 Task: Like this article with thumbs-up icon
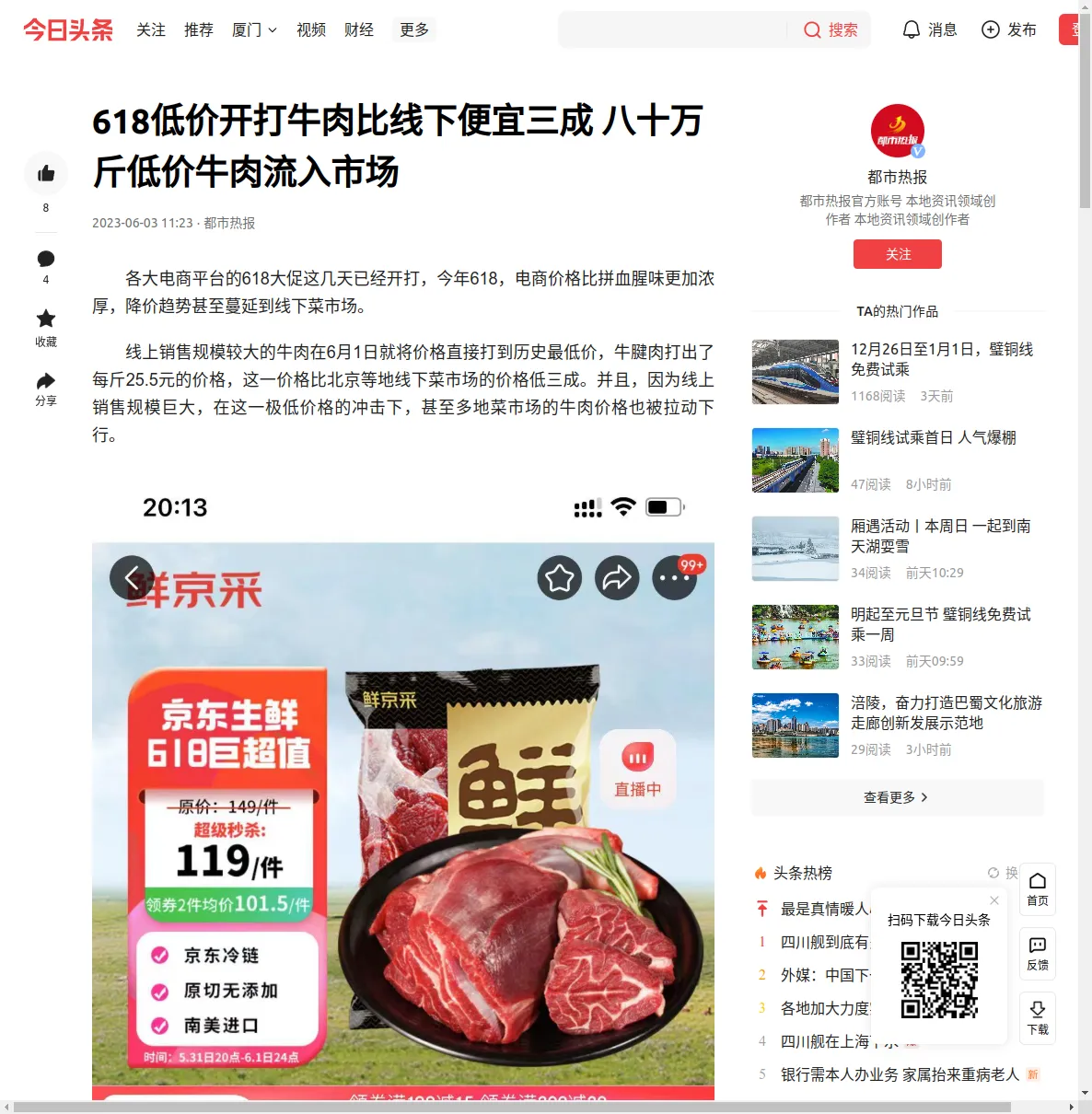click(x=46, y=174)
